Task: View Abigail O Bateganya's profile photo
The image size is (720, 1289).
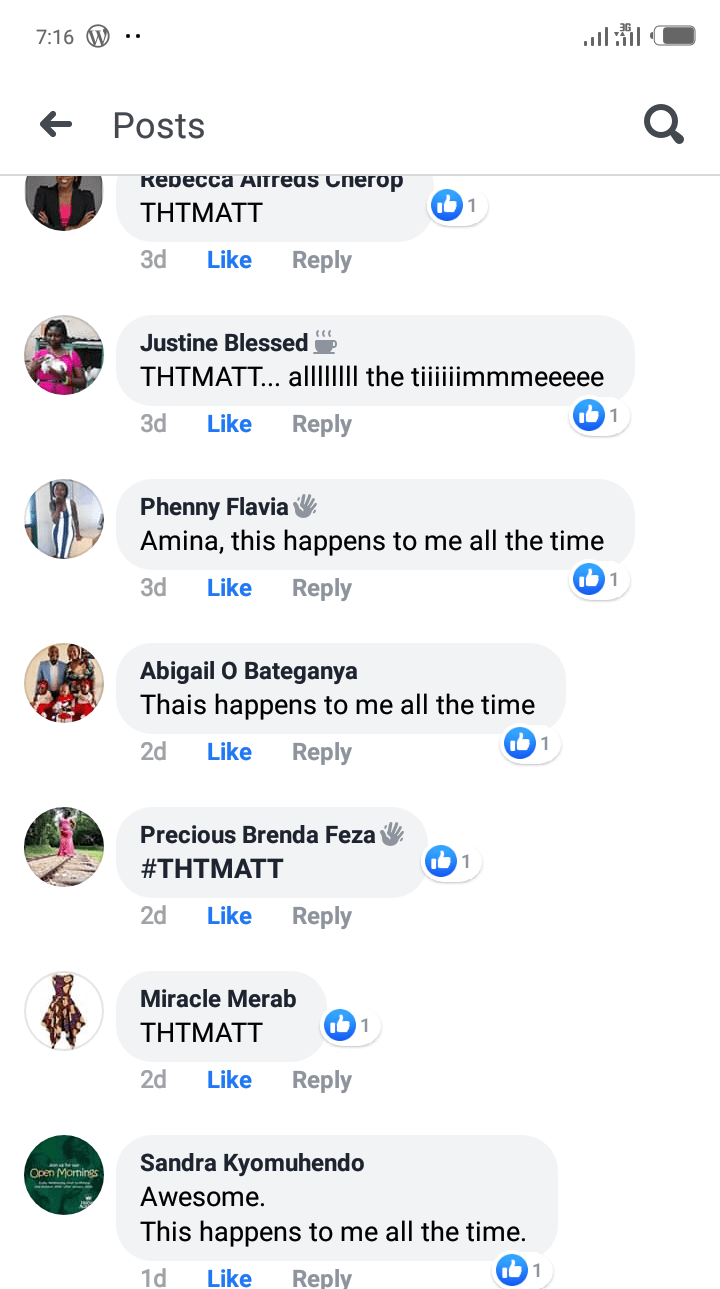Action: click(x=64, y=683)
